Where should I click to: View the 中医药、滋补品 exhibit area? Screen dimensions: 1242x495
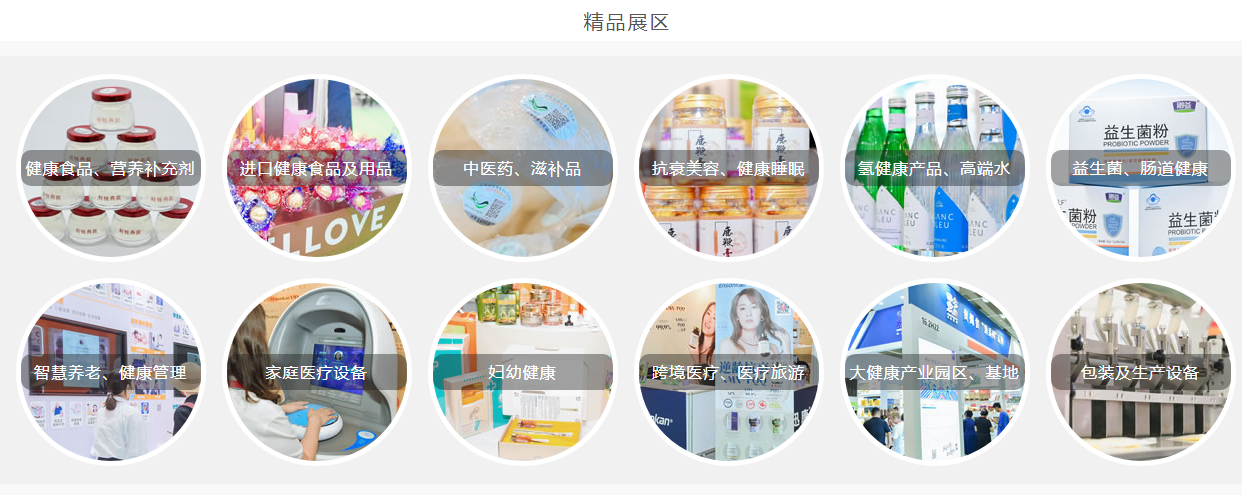coord(522,168)
